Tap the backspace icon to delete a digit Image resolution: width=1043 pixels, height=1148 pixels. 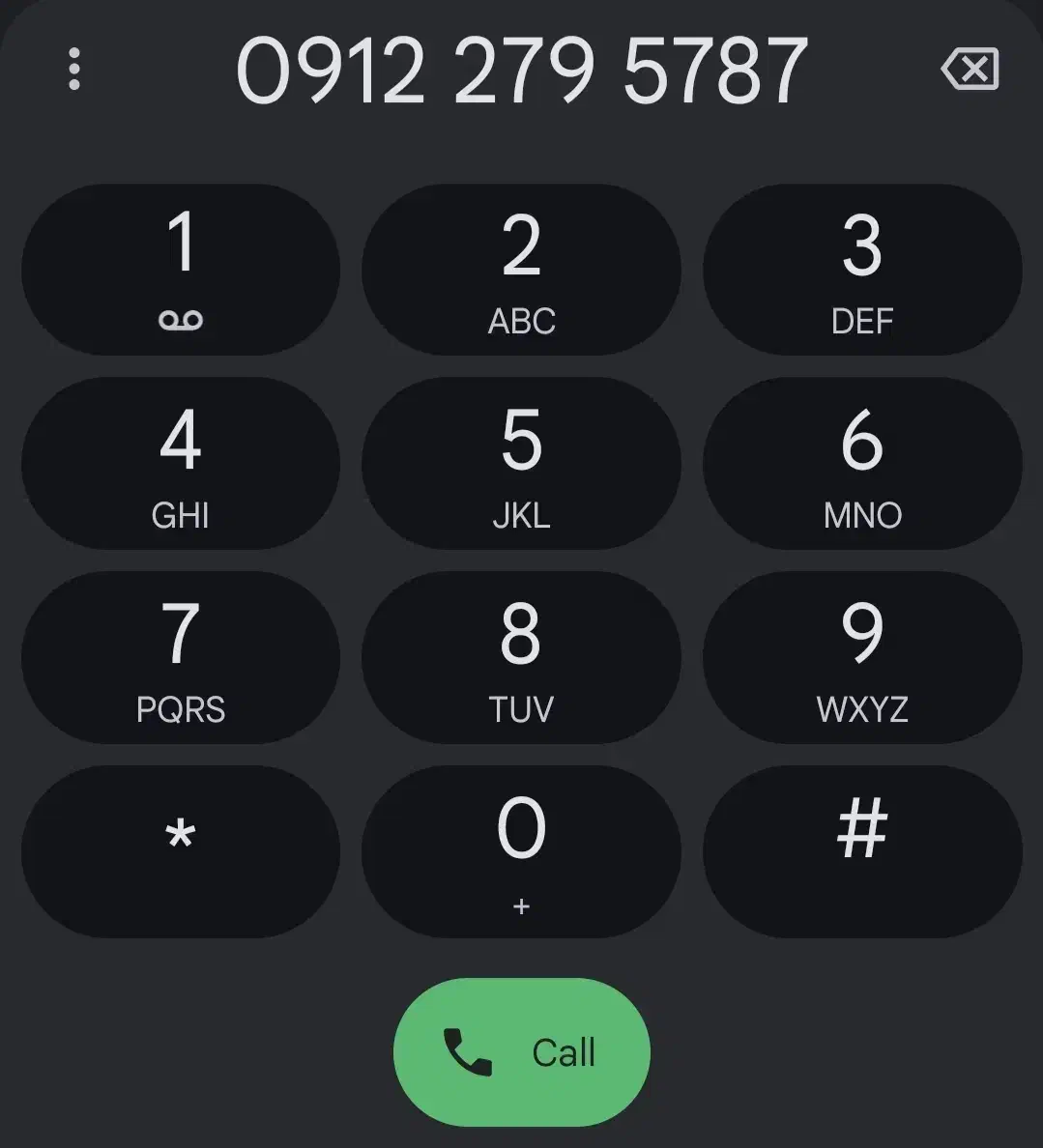[x=971, y=70]
